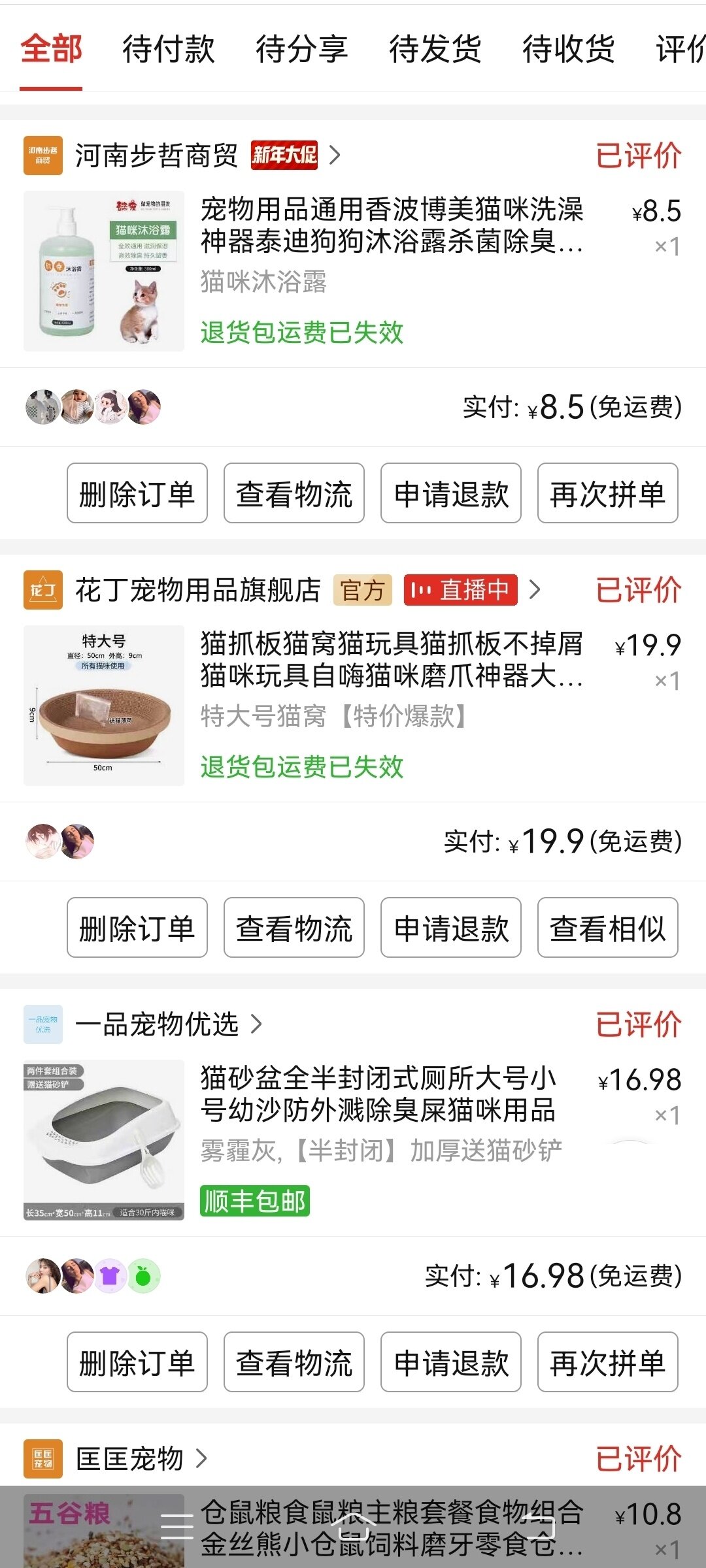Open the 待发货 tab
The image size is (706, 1568).
pyautogui.click(x=435, y=50)
